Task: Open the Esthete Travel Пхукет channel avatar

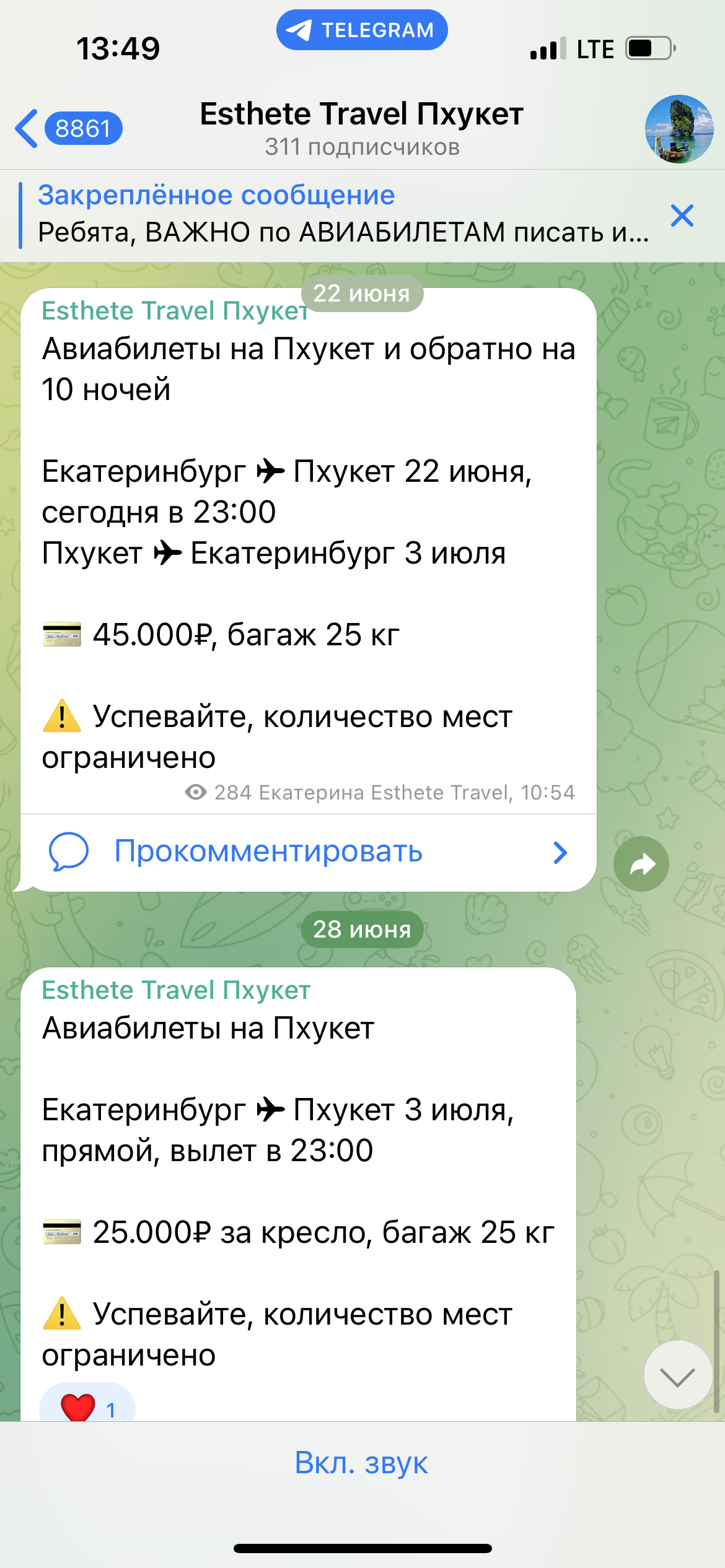Action: (x=679, y=129)
